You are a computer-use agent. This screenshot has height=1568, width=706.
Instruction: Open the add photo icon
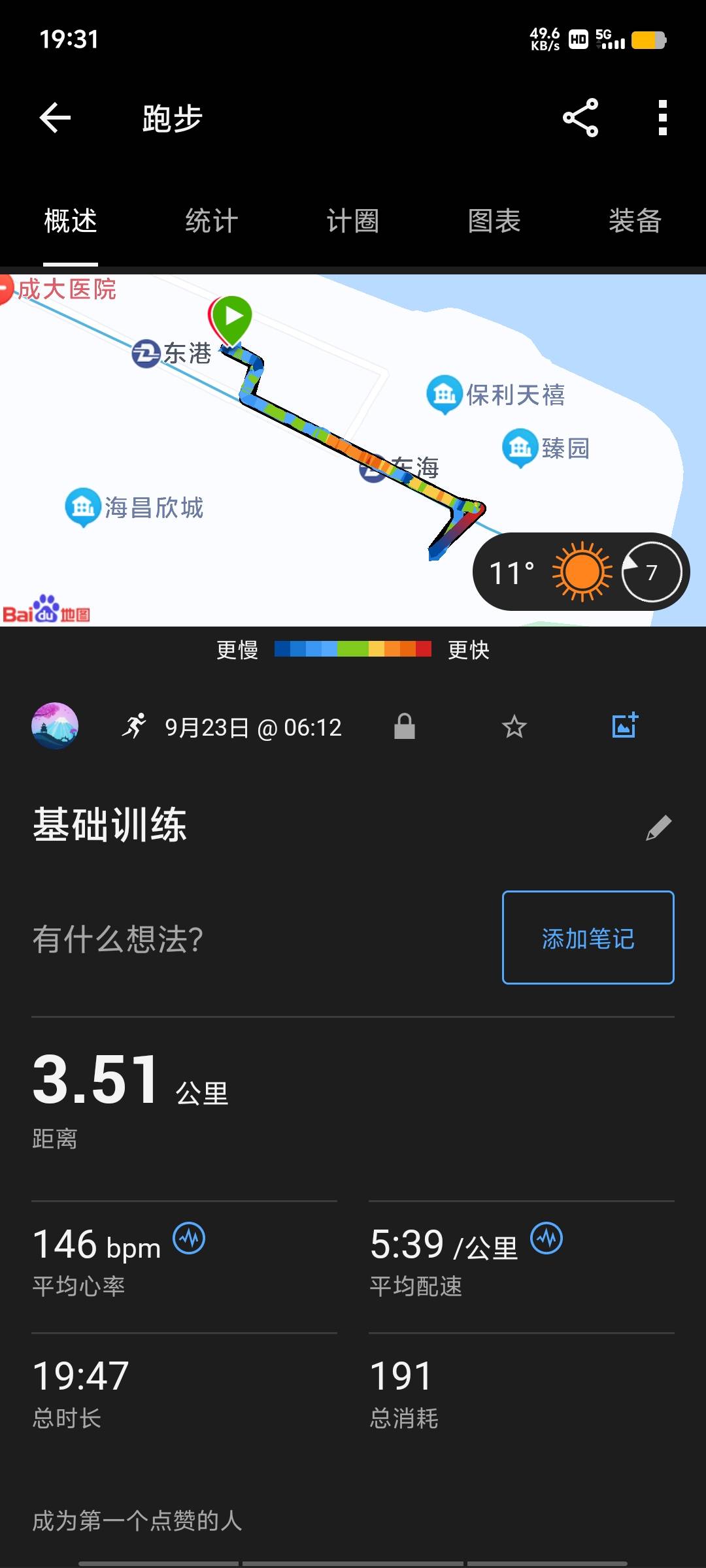(624, 725)
